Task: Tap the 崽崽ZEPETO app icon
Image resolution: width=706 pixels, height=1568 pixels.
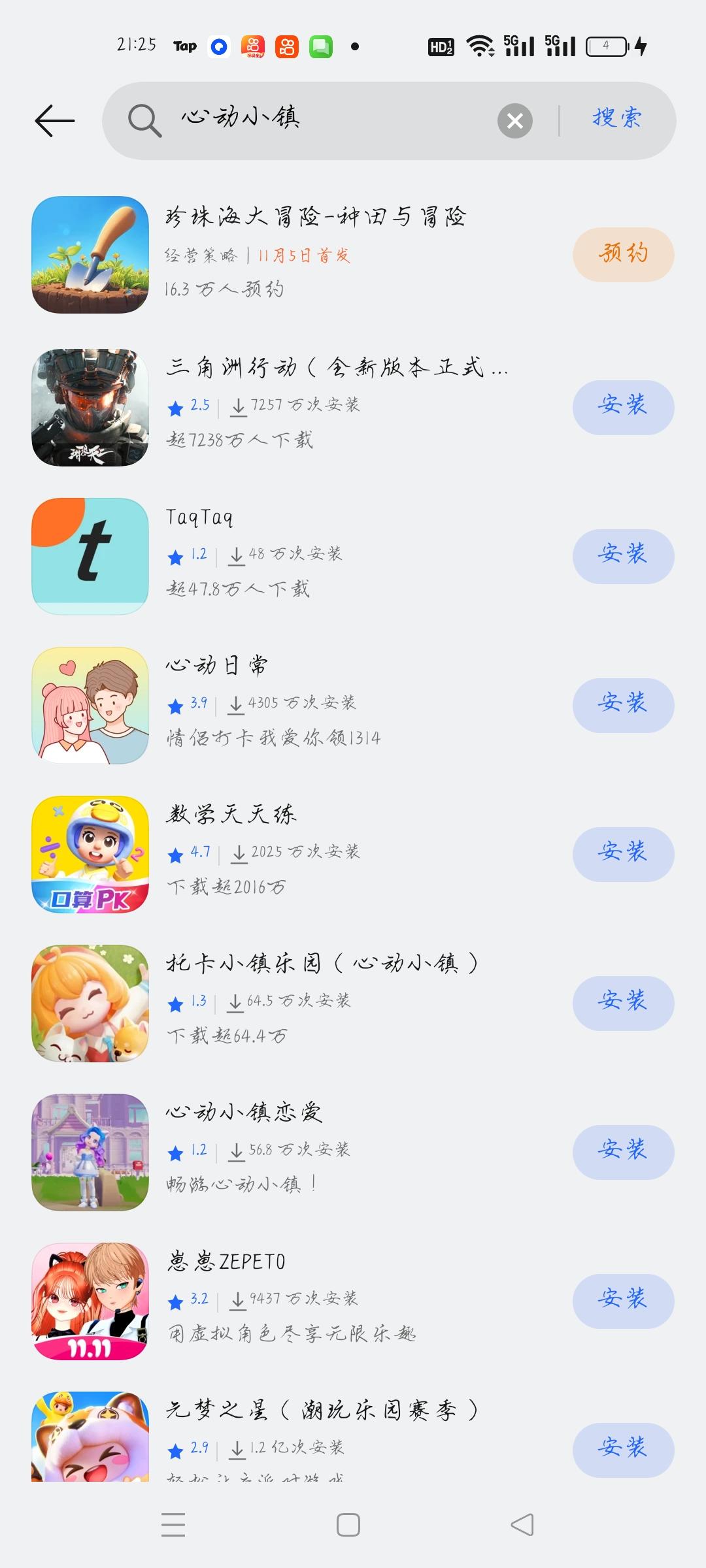Action: pyautogui.click(x=91, y=1301)
